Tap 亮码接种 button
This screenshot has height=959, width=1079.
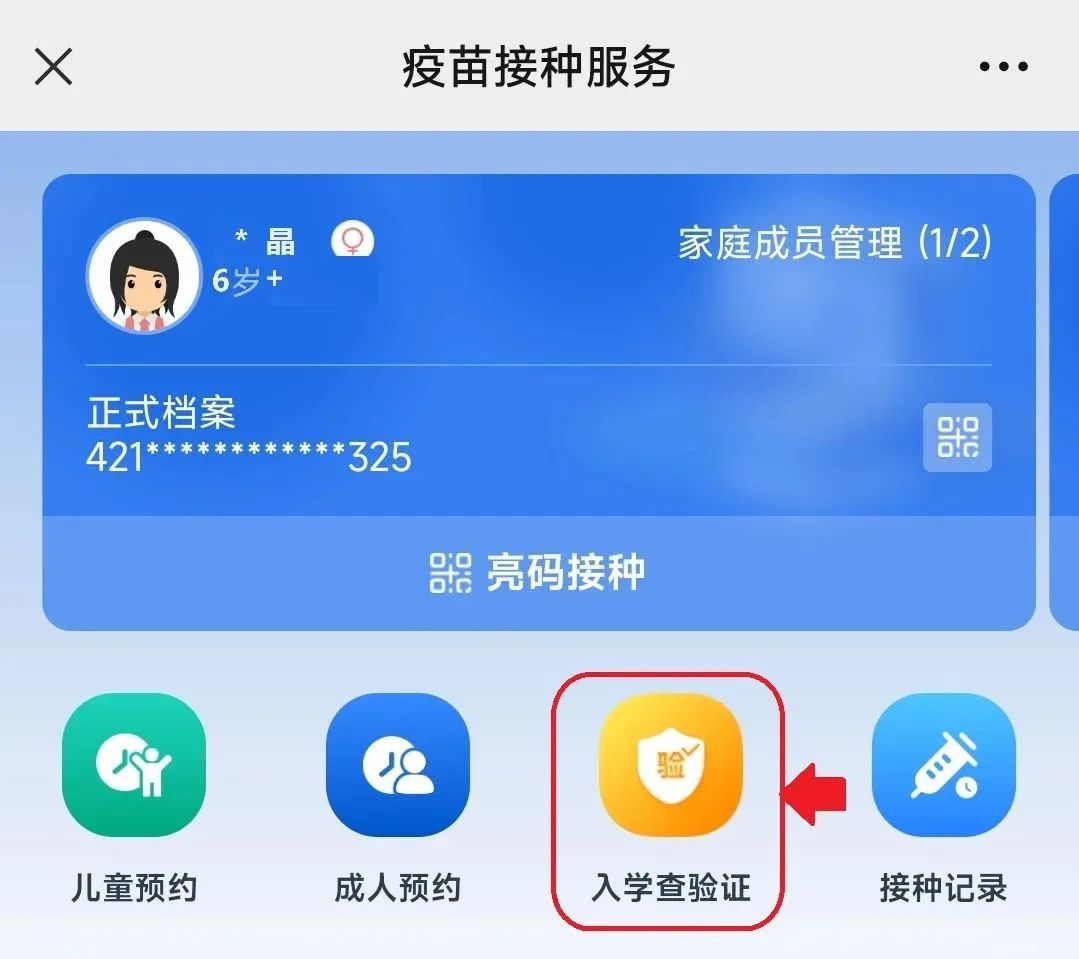click(x=538, y=573)
